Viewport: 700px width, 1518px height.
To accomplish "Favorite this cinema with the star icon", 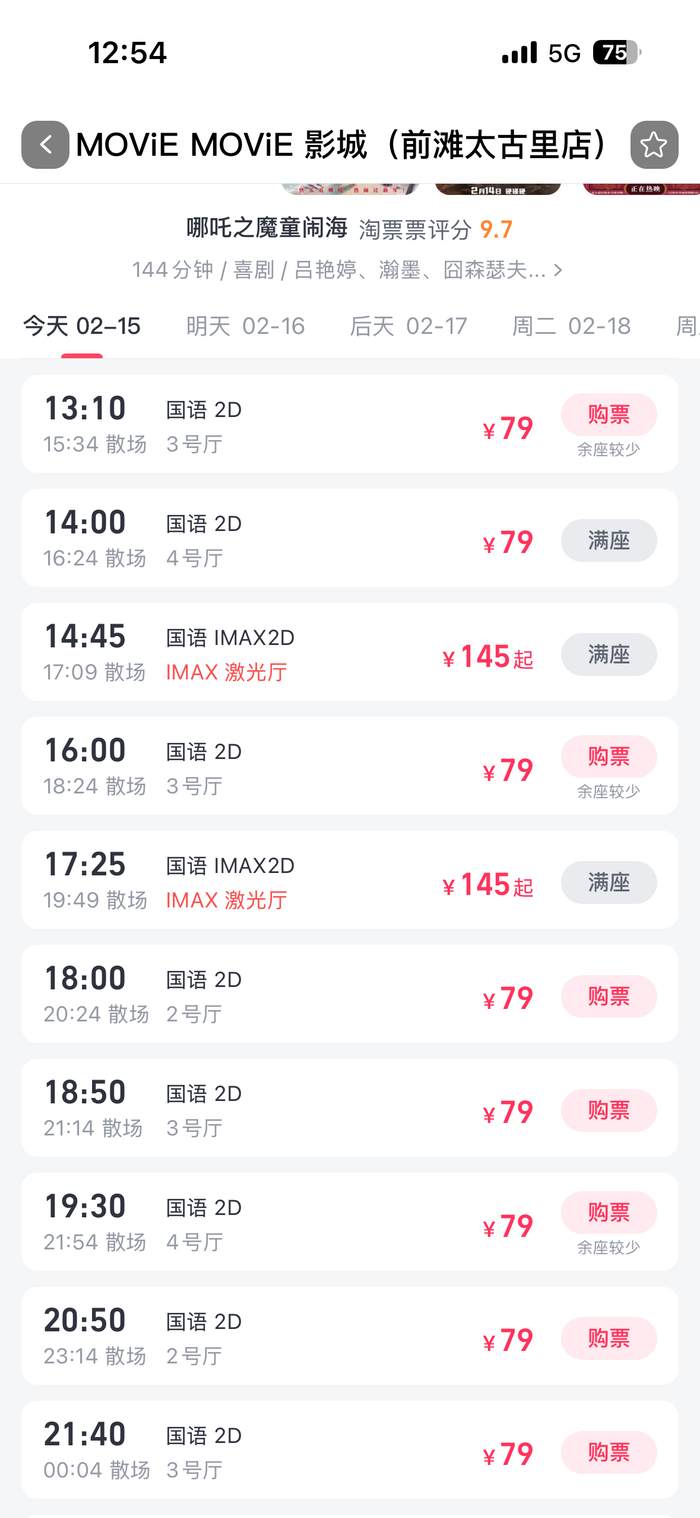I will point(654,145).
